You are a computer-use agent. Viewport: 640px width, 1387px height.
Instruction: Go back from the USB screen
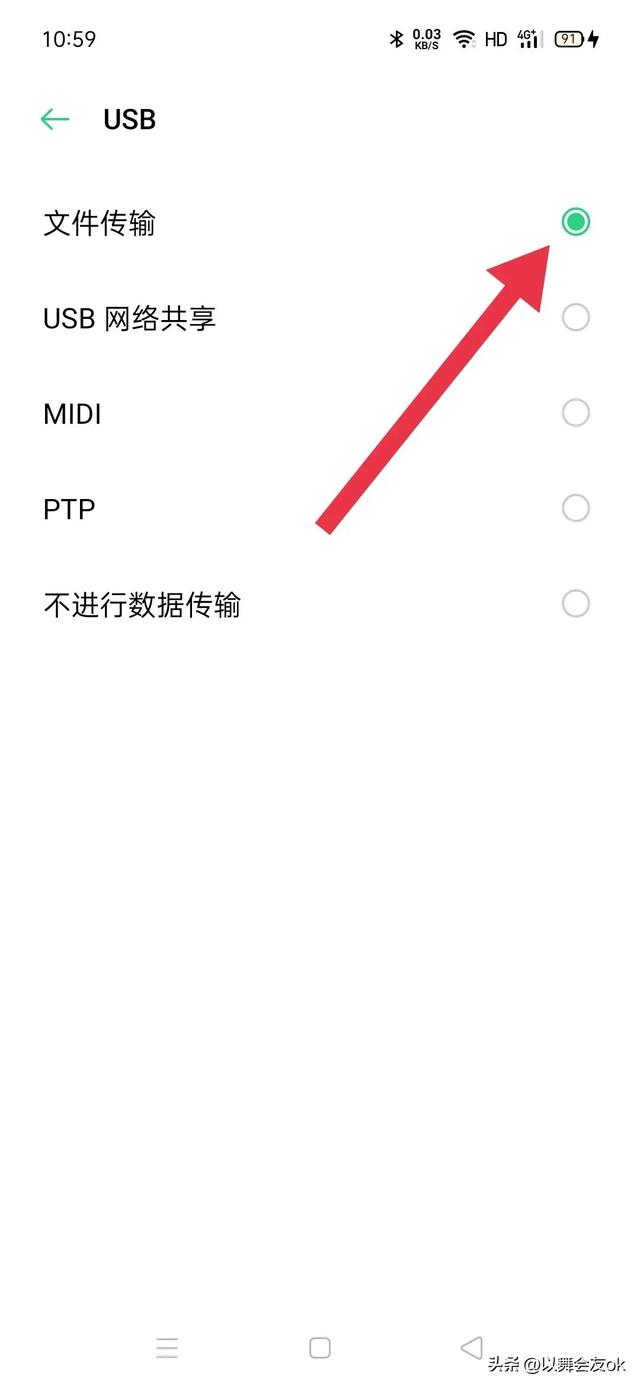coord(54,120)
